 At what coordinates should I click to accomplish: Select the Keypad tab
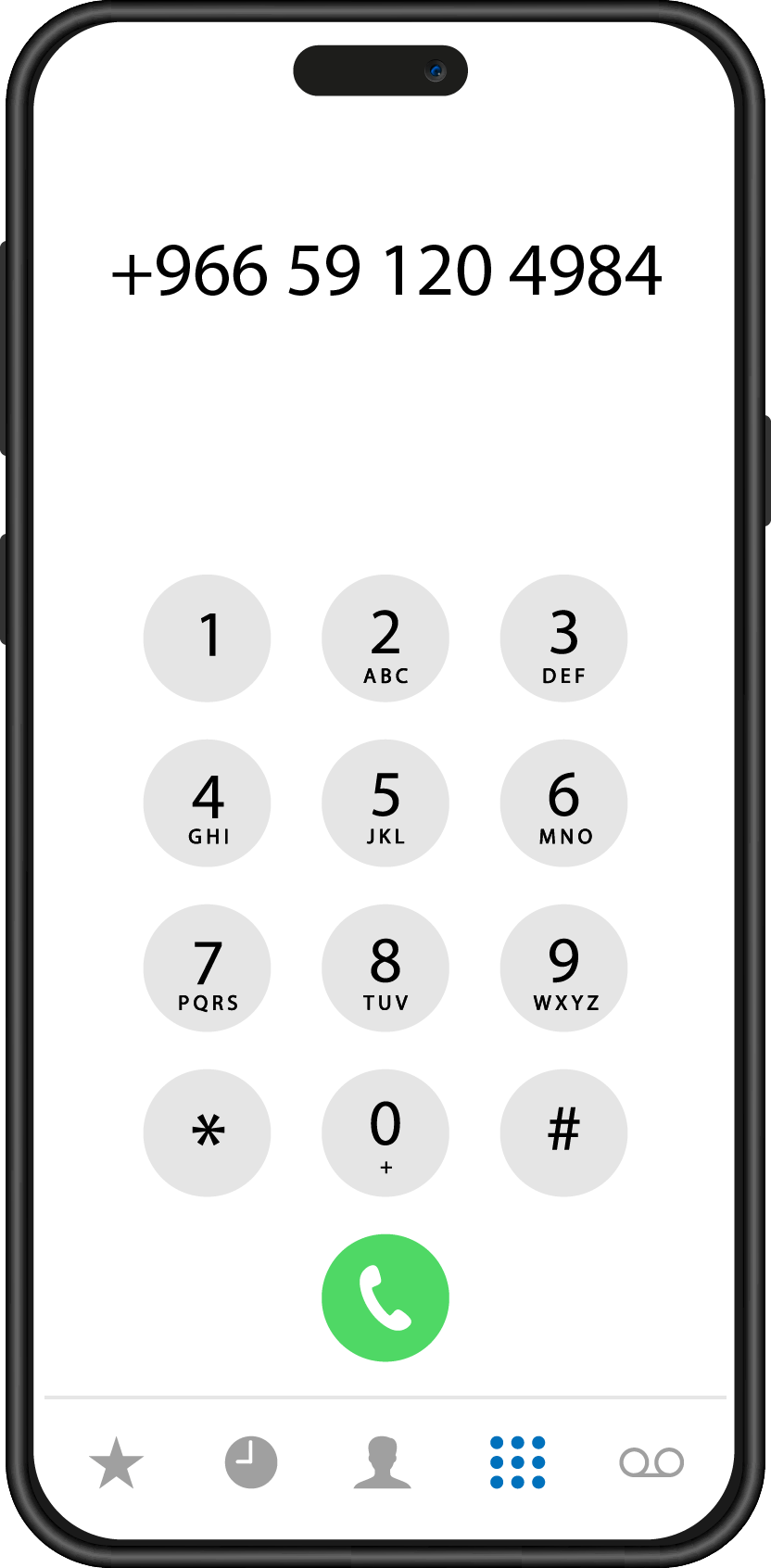517,1462
